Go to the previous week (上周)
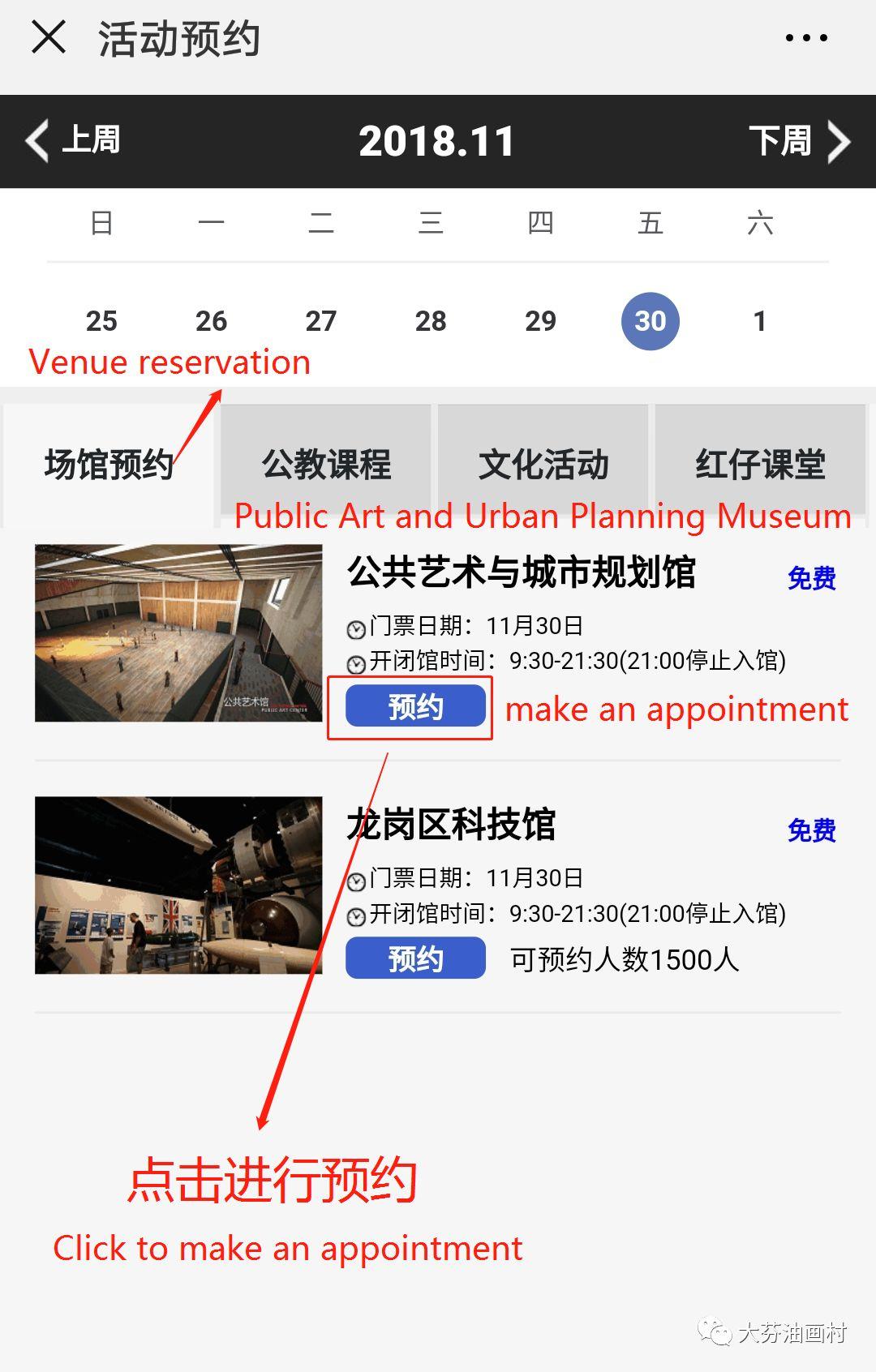 75,140
